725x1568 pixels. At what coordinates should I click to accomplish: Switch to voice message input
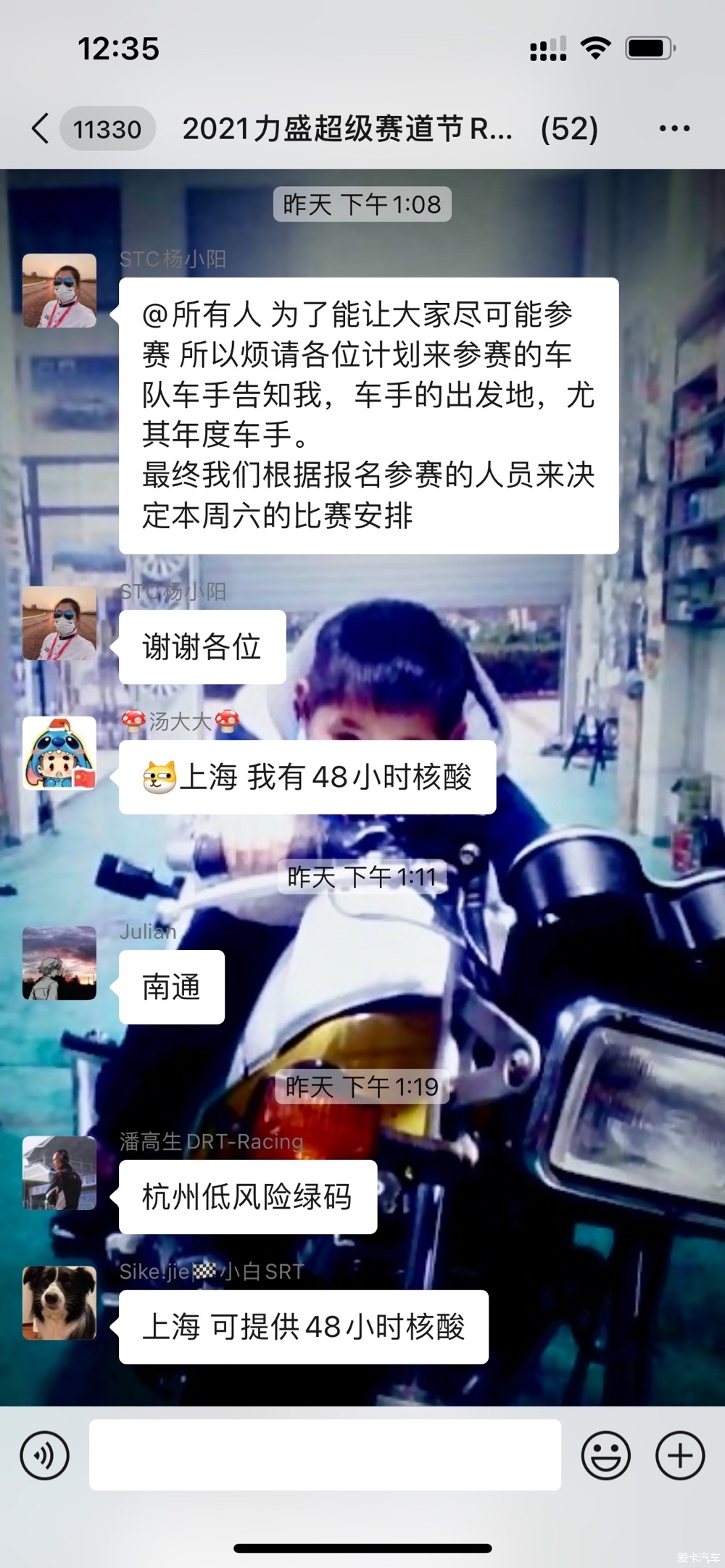[x=45, y=1455]
